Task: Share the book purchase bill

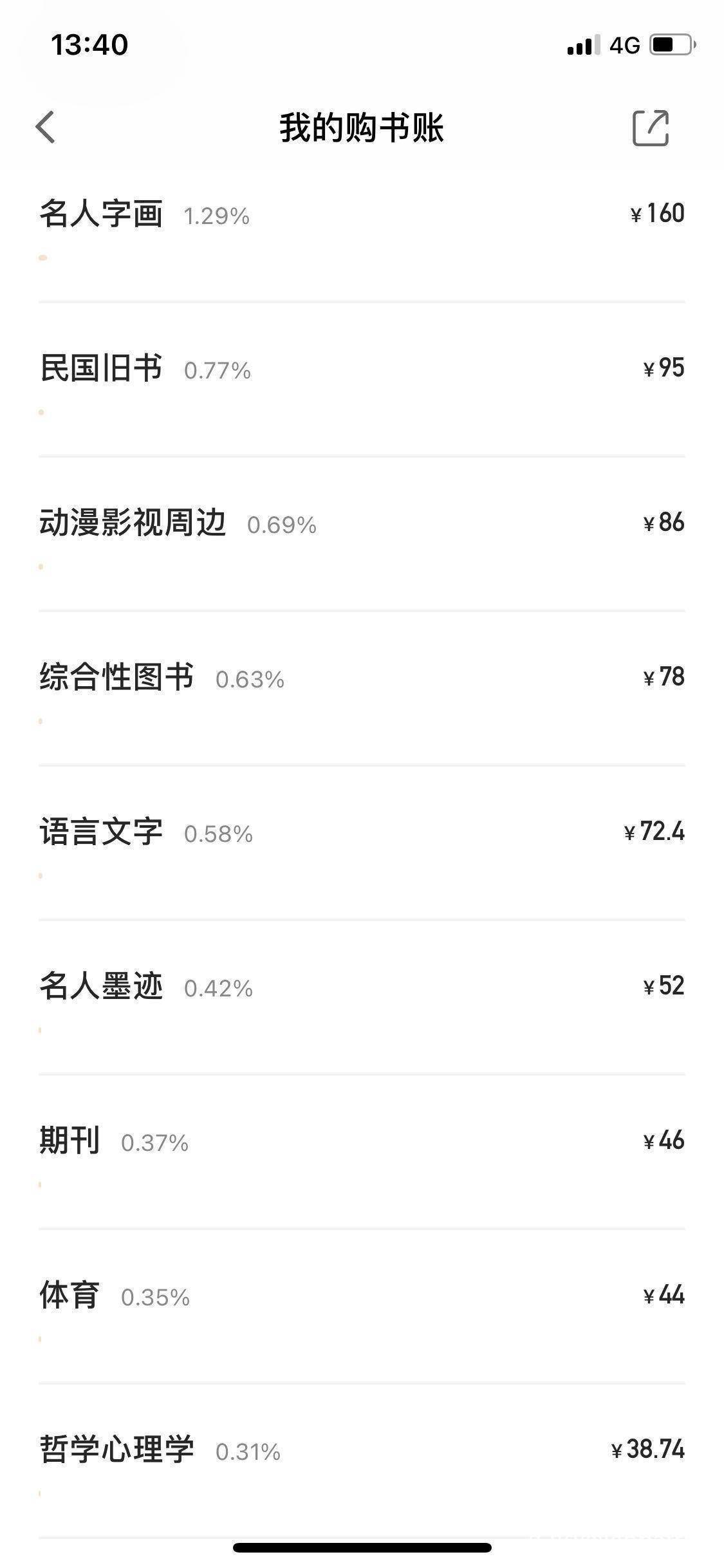Action: tap(651, 127)
